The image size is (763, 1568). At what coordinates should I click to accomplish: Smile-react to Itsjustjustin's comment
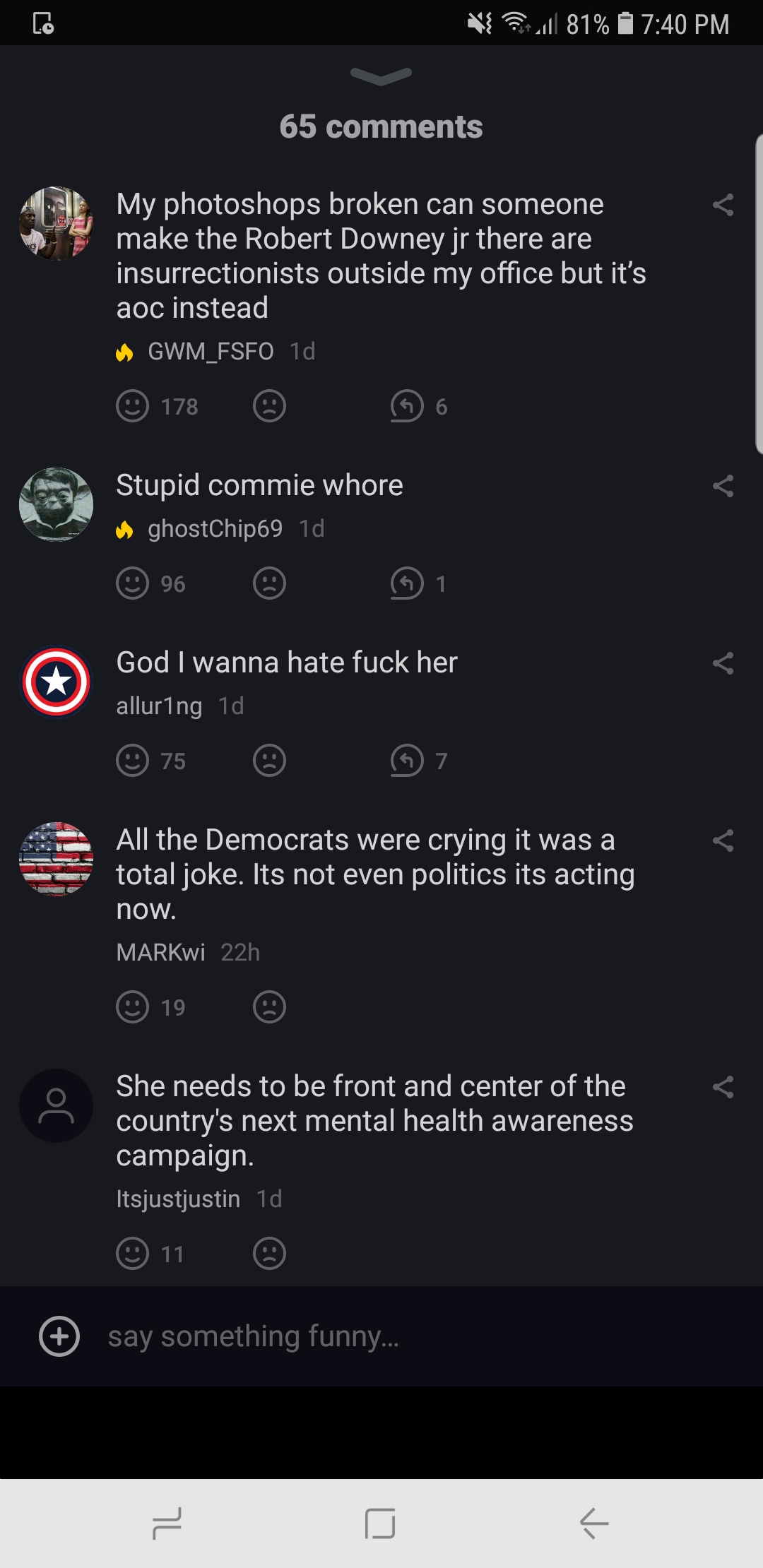pyautogui.click(x=133, y=1253)
